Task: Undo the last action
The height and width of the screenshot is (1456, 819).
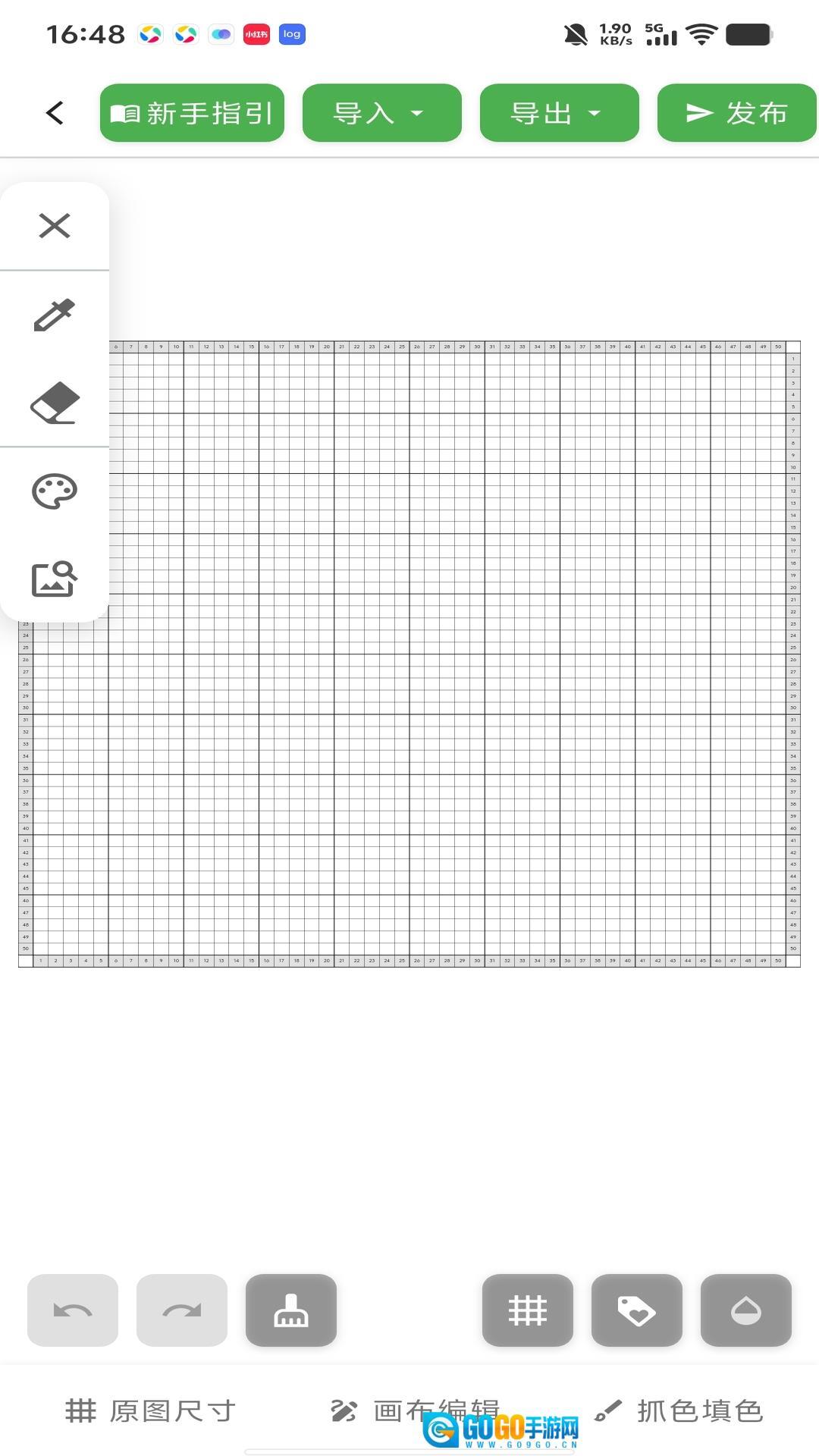Action: (73, 1310)
